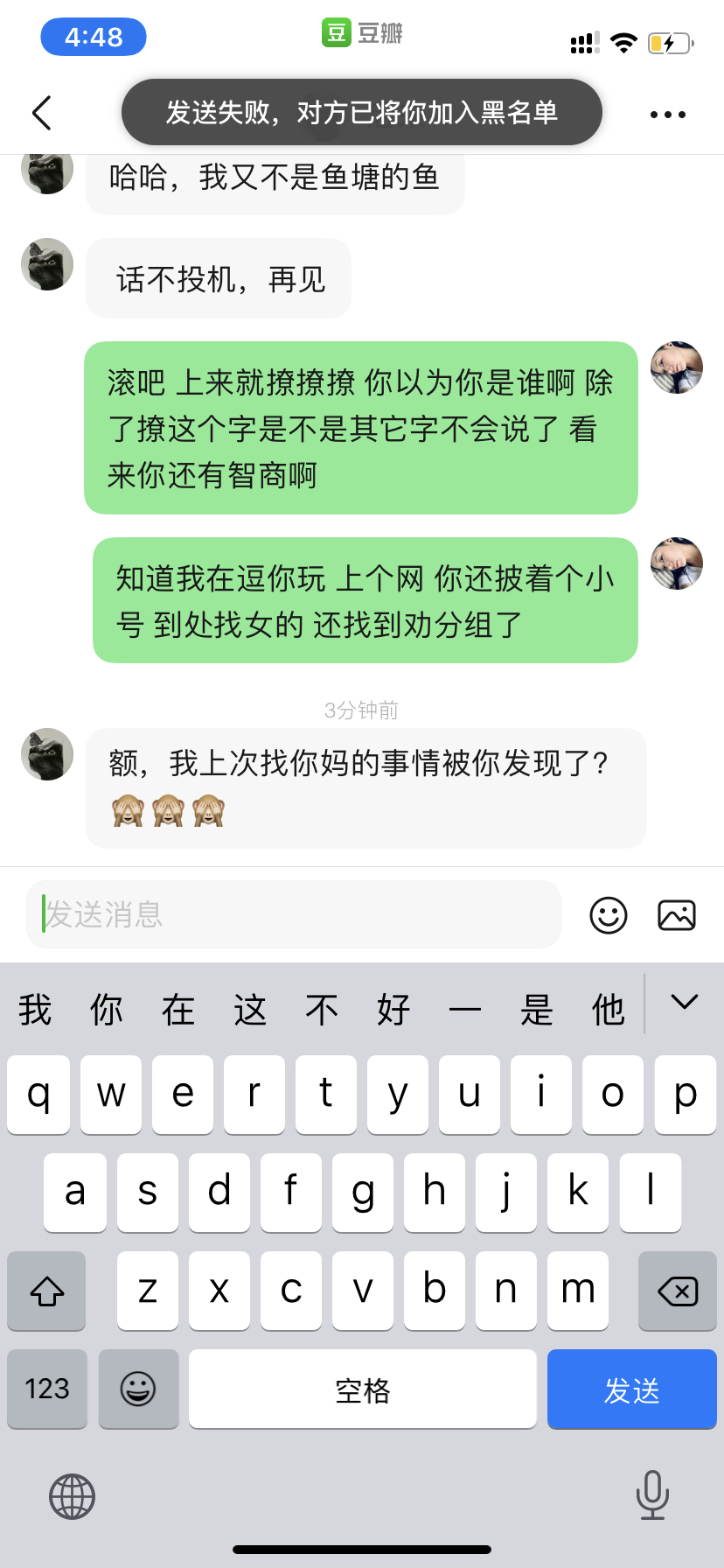Screen dimensions: 724x1568
Task: Switch input language with globe key
Action: coord(72,1496)
